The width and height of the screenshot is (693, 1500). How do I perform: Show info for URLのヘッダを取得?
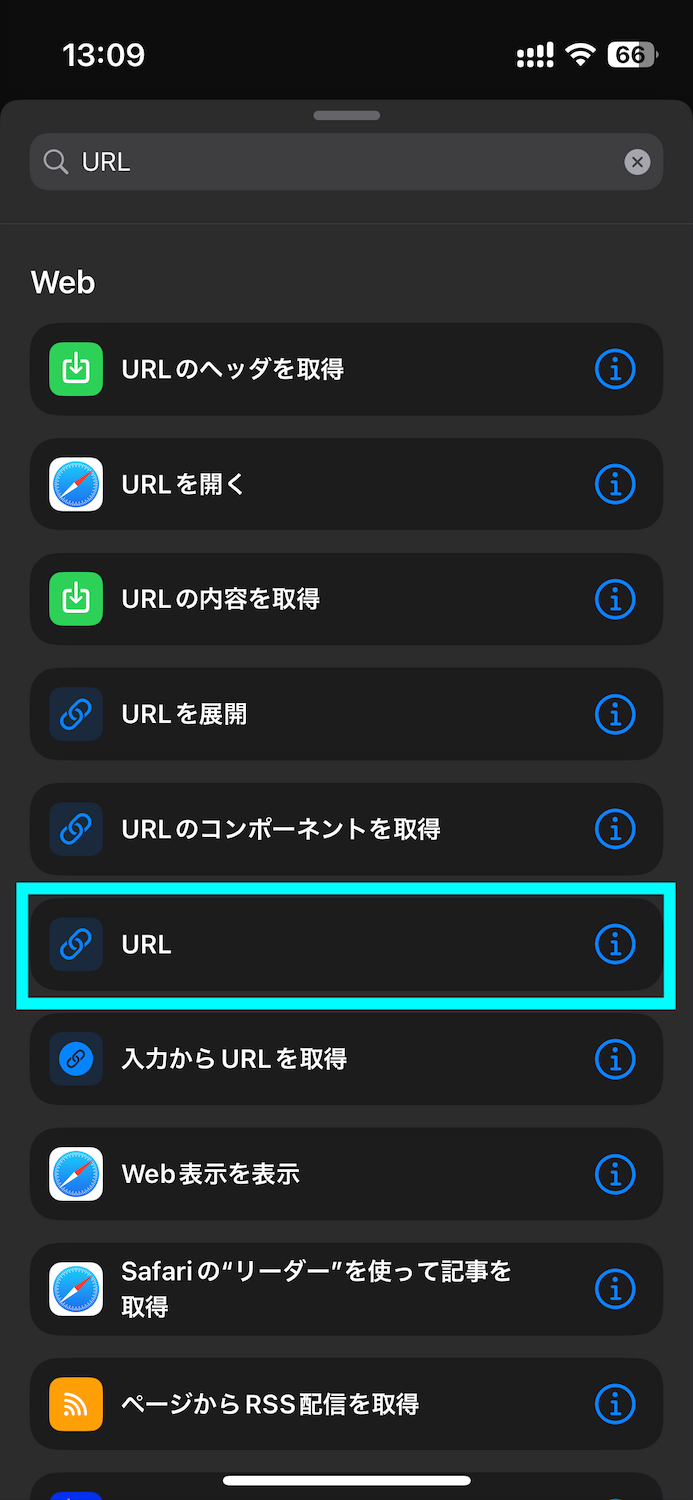click(615, 369)
